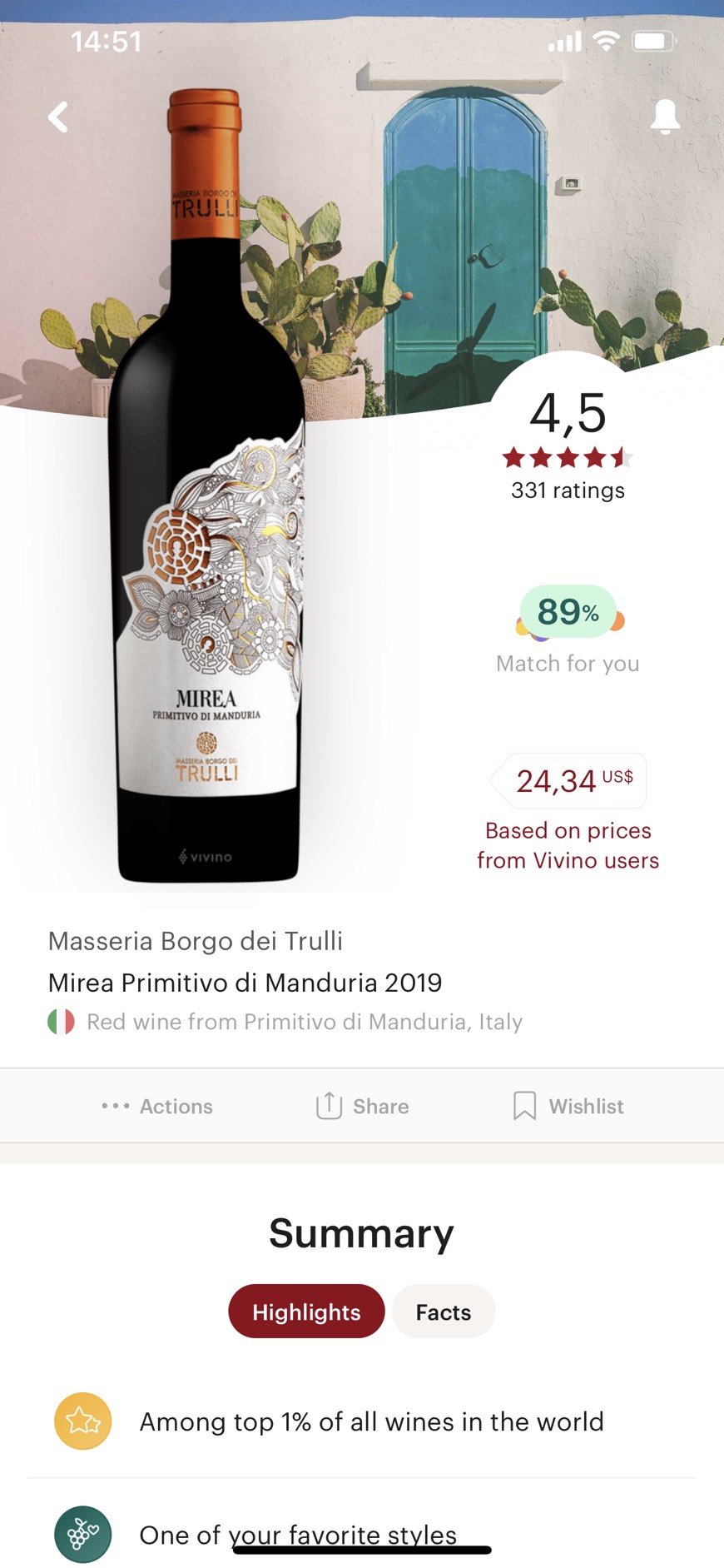Switch to the Facts tab

tap(444, 1312)
